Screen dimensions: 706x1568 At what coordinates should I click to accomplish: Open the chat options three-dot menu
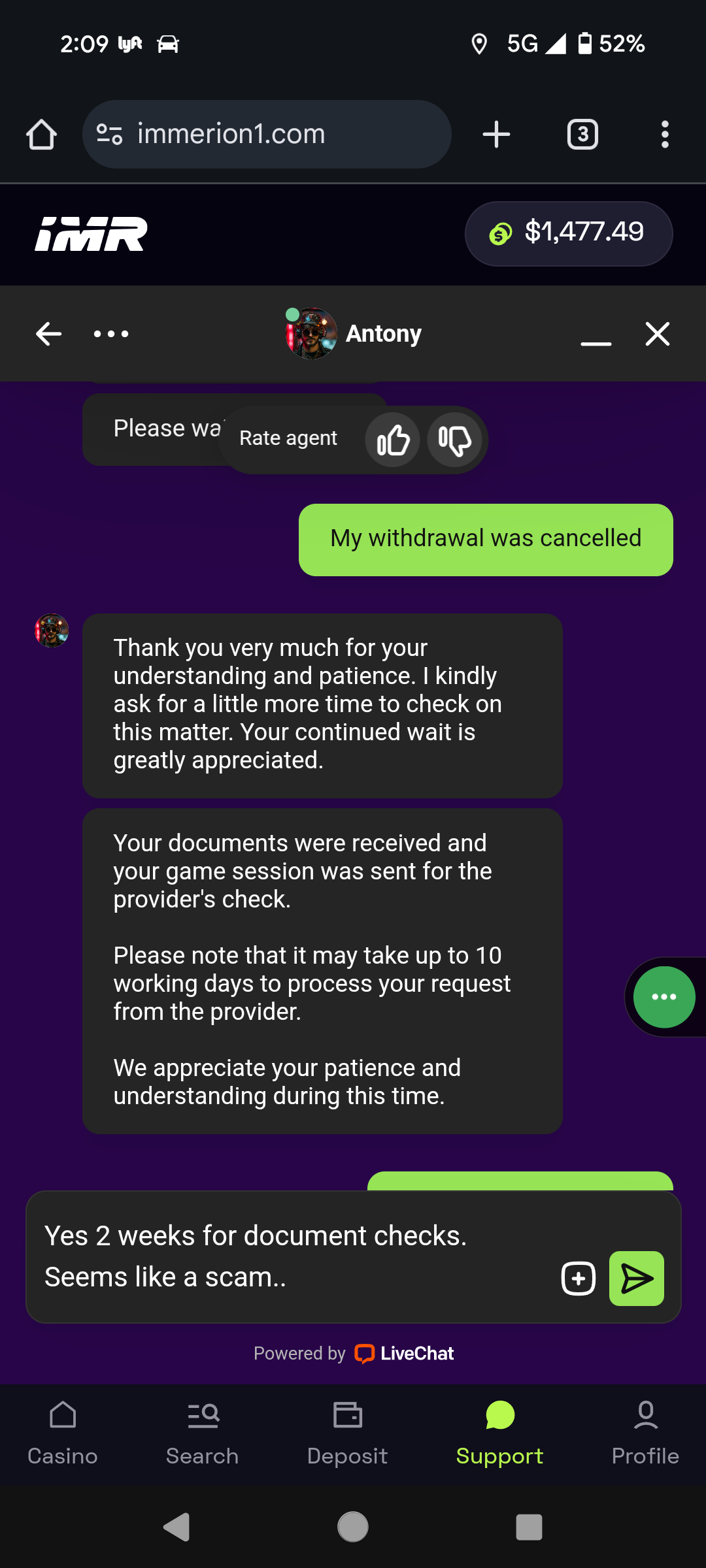(x=110, y=334)
